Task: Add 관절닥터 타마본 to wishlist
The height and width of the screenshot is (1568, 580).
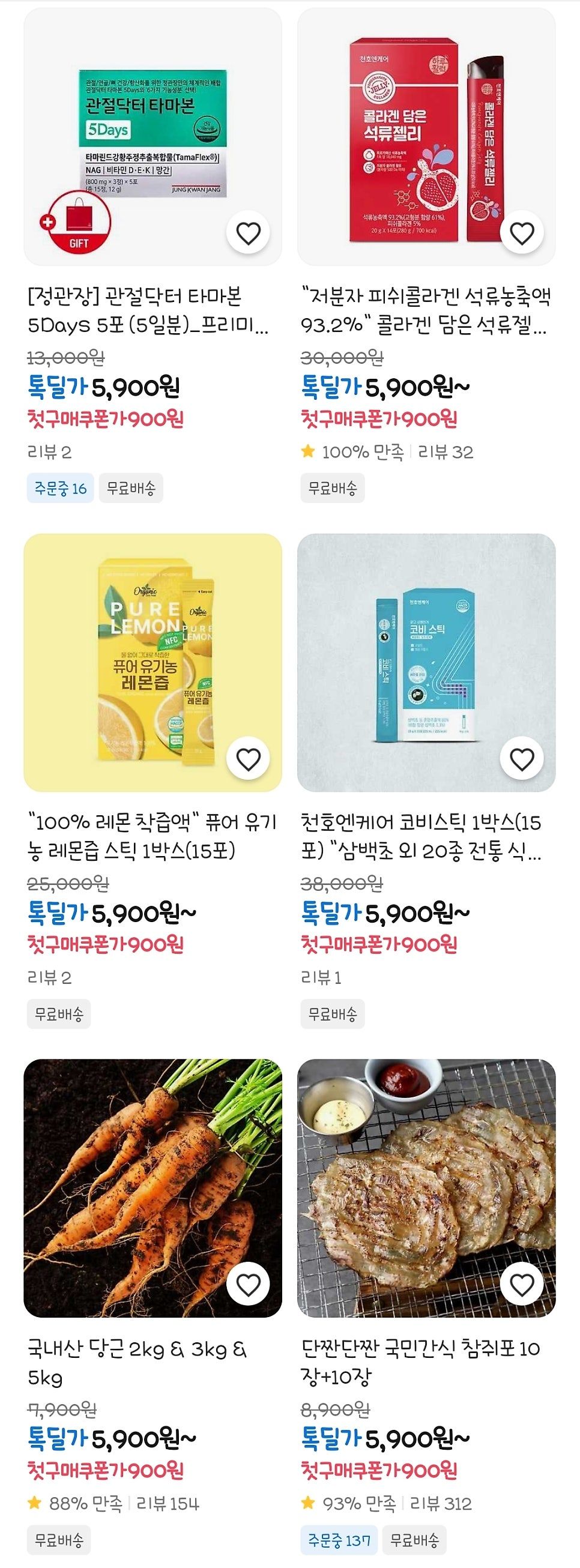Action: (248, 234)
